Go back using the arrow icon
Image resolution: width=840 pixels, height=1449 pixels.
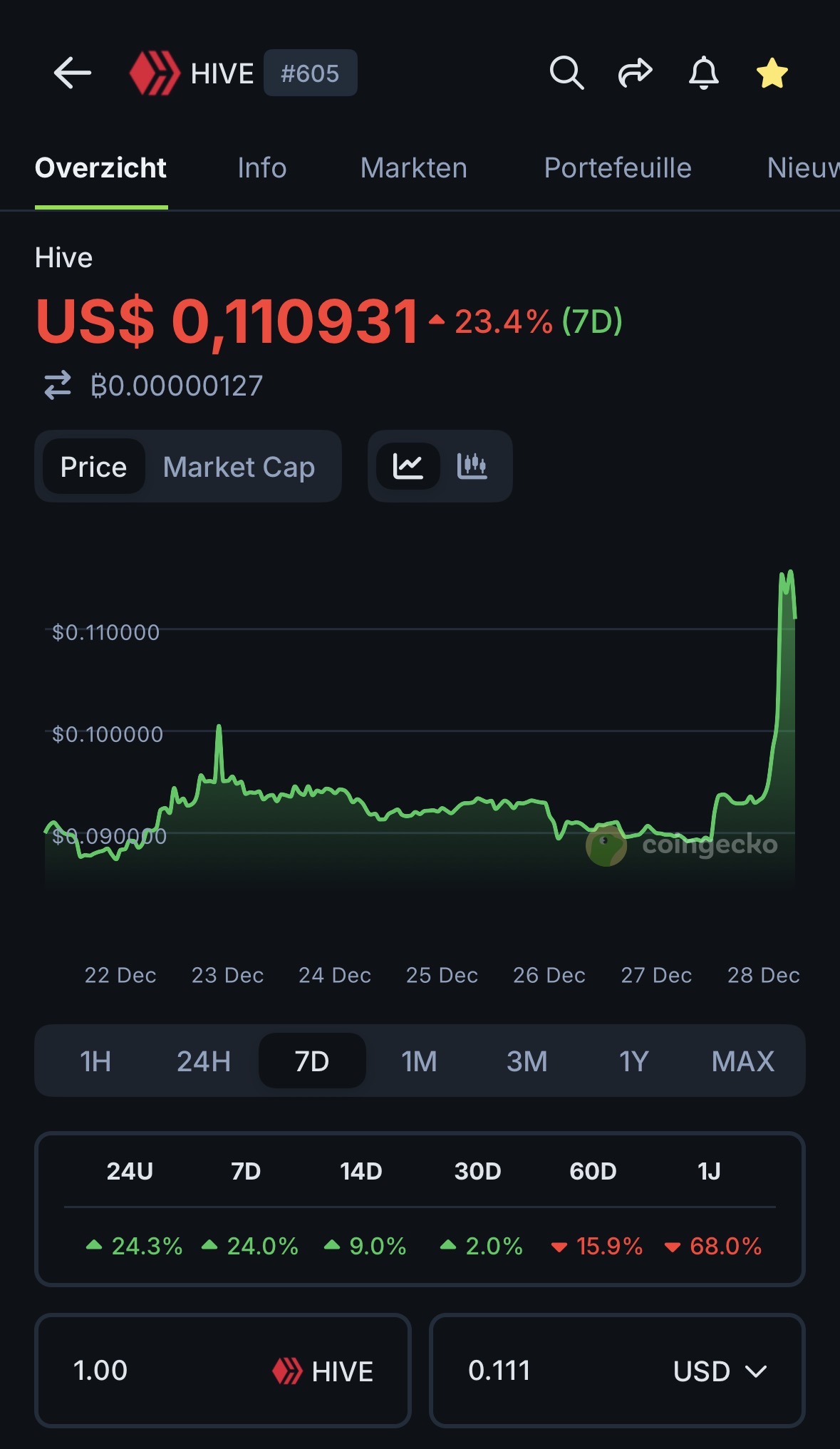[x=72, y=73]
